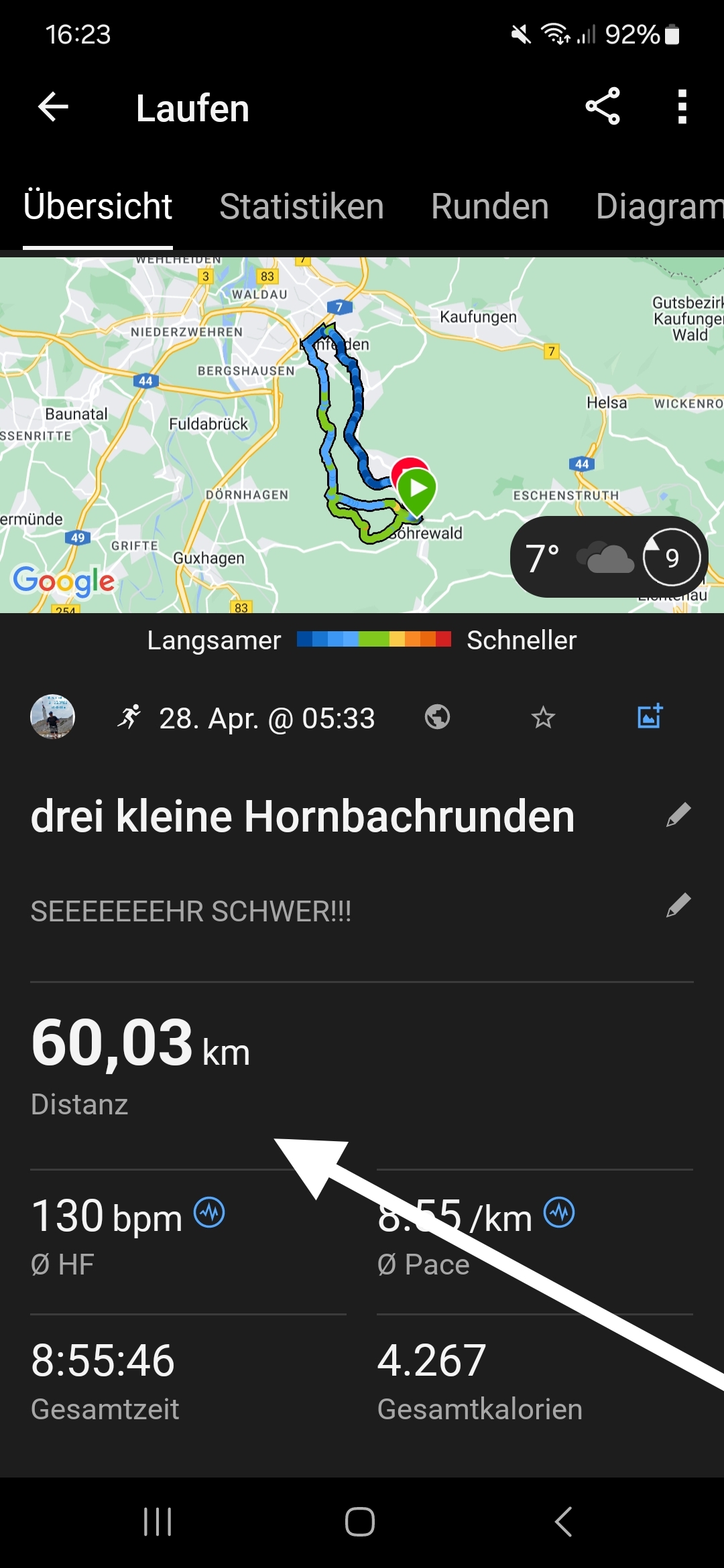Screen dimensions: 724x1568
Task: Edit the note SEEEEEEEHR SCHWER!!!
Action: tap(678, 905)
